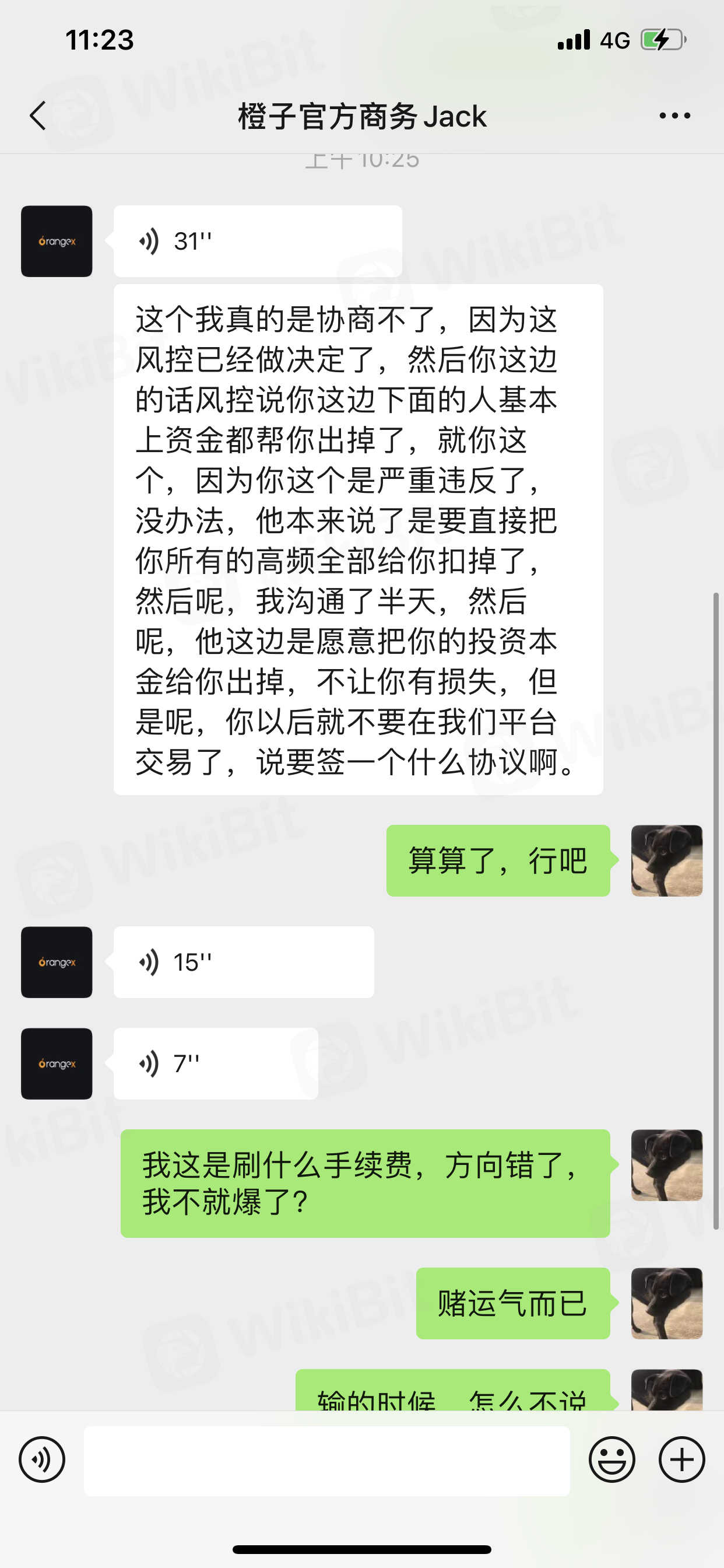This screenshot has height=1568, width=724.
Task: Play the 15-second voice message
Action: click(x=243, y=962)
